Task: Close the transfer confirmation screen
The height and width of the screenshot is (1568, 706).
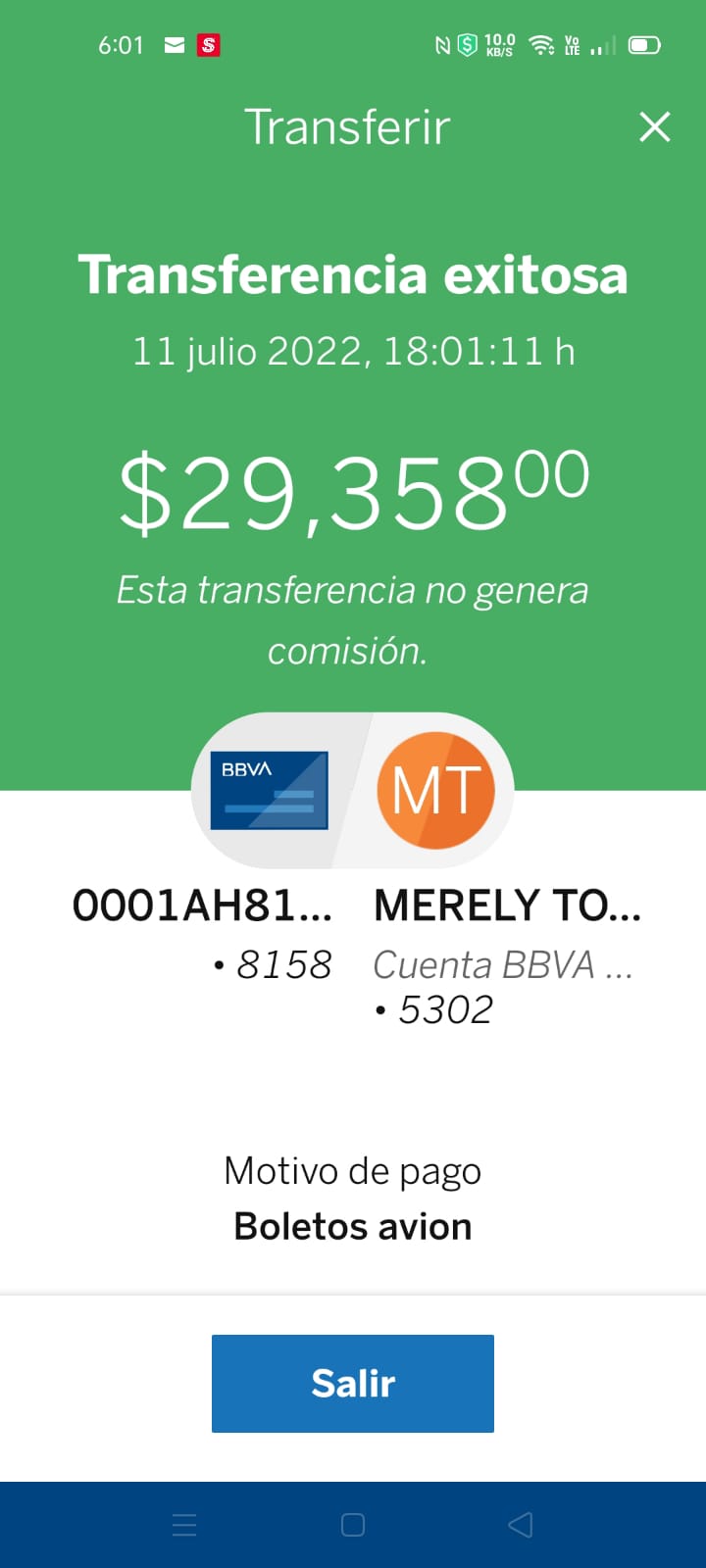Action: [x=654, y=127]
